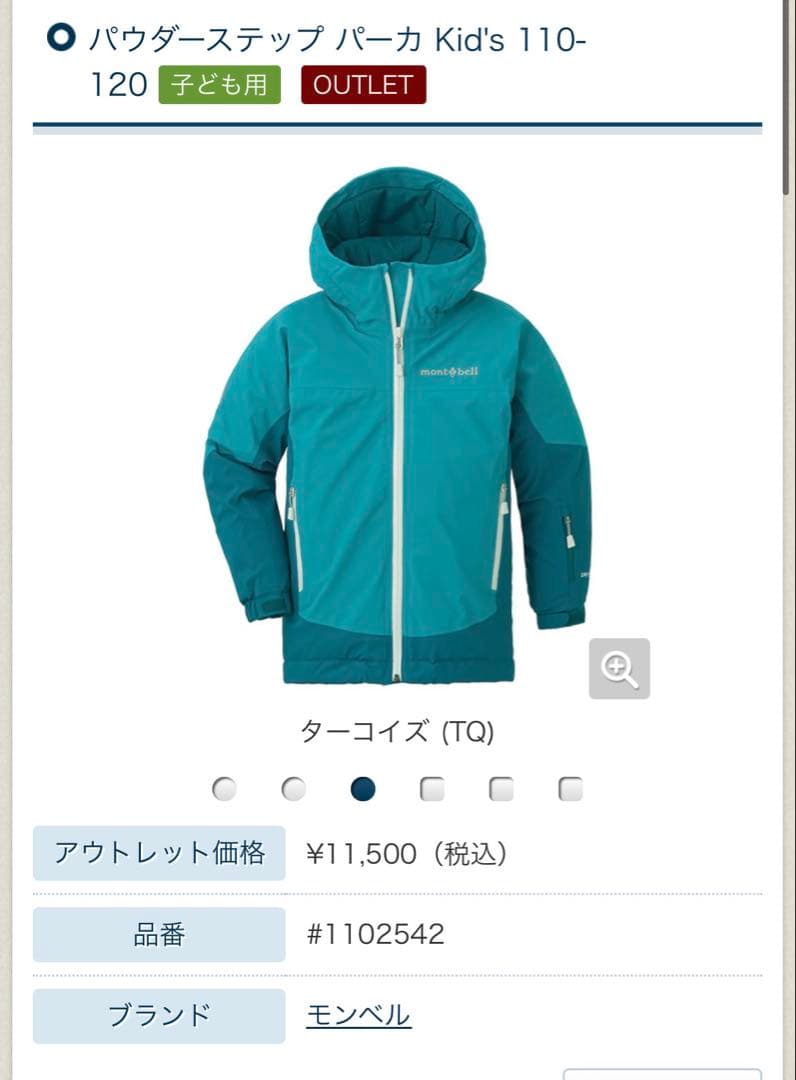Select the first carousel dot
Viewport: 796px width, 1080px height.
pyautogui.click(x=225, y=790)
